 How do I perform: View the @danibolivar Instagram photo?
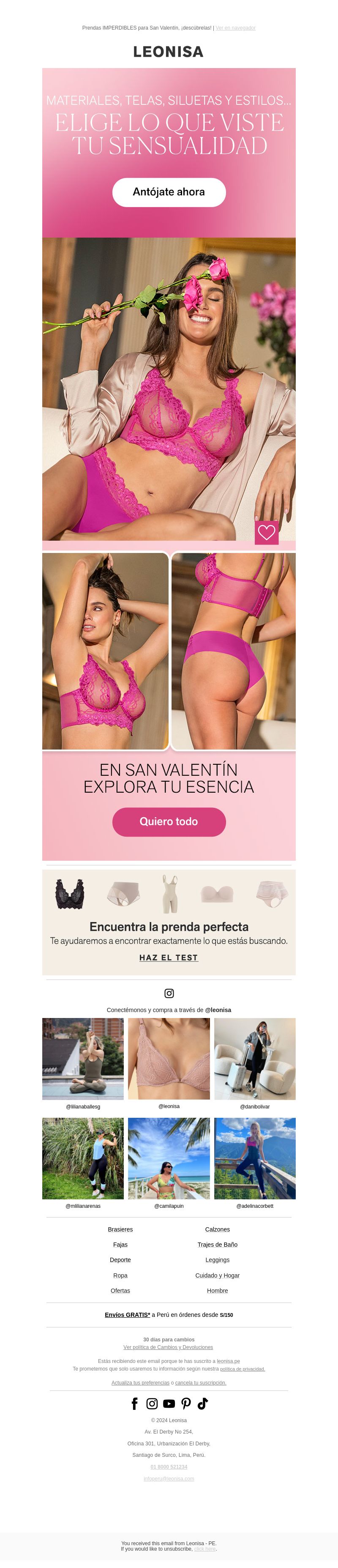coord(255,1059)
